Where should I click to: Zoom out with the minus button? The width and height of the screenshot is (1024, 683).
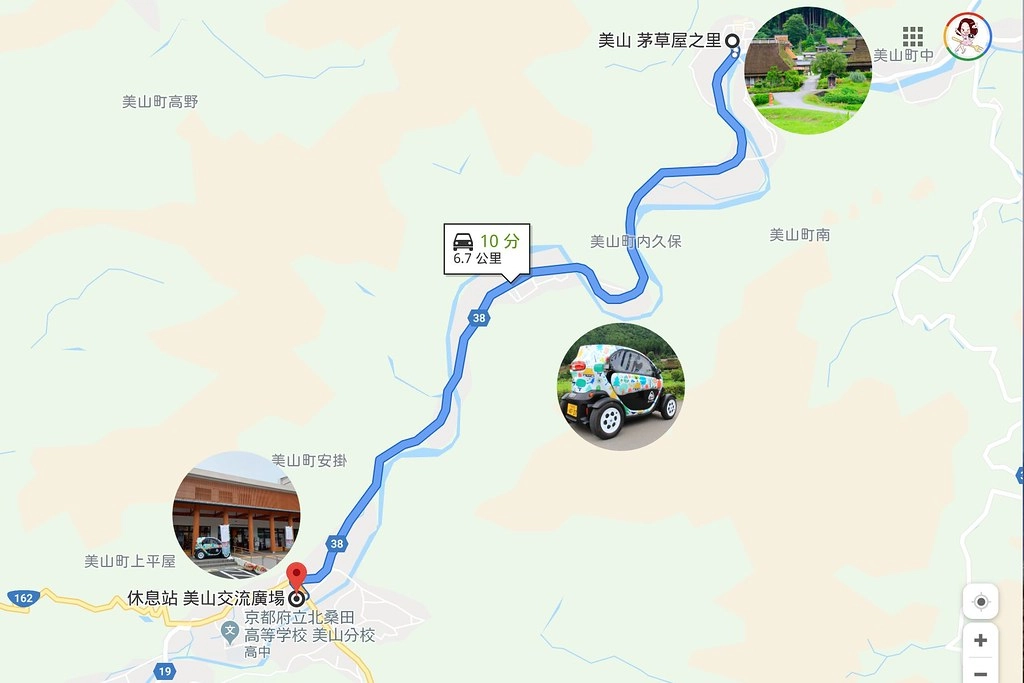pos(980,673)
